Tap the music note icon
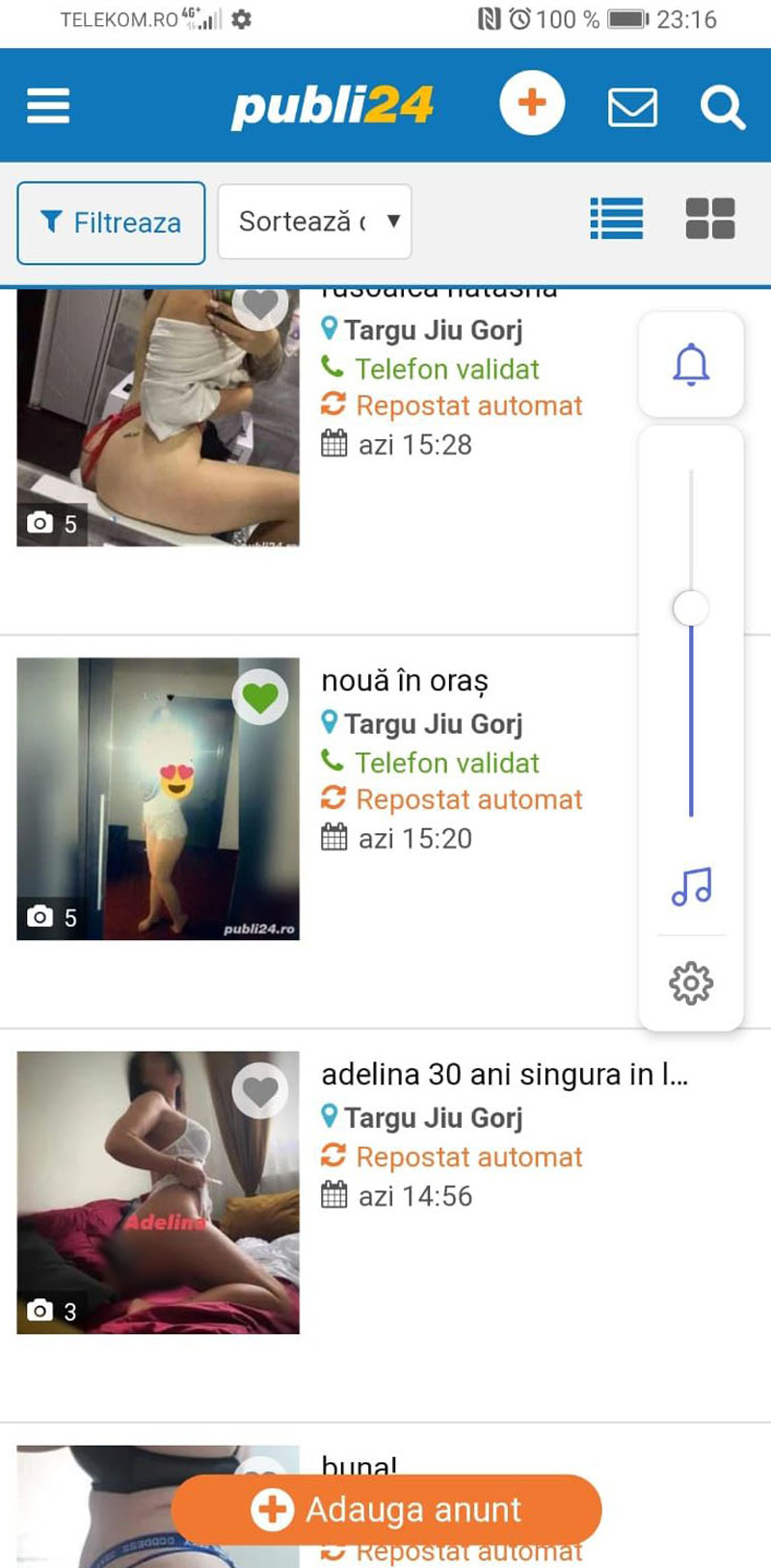The height and width of the screenshot is (1568, 771). 691,886
